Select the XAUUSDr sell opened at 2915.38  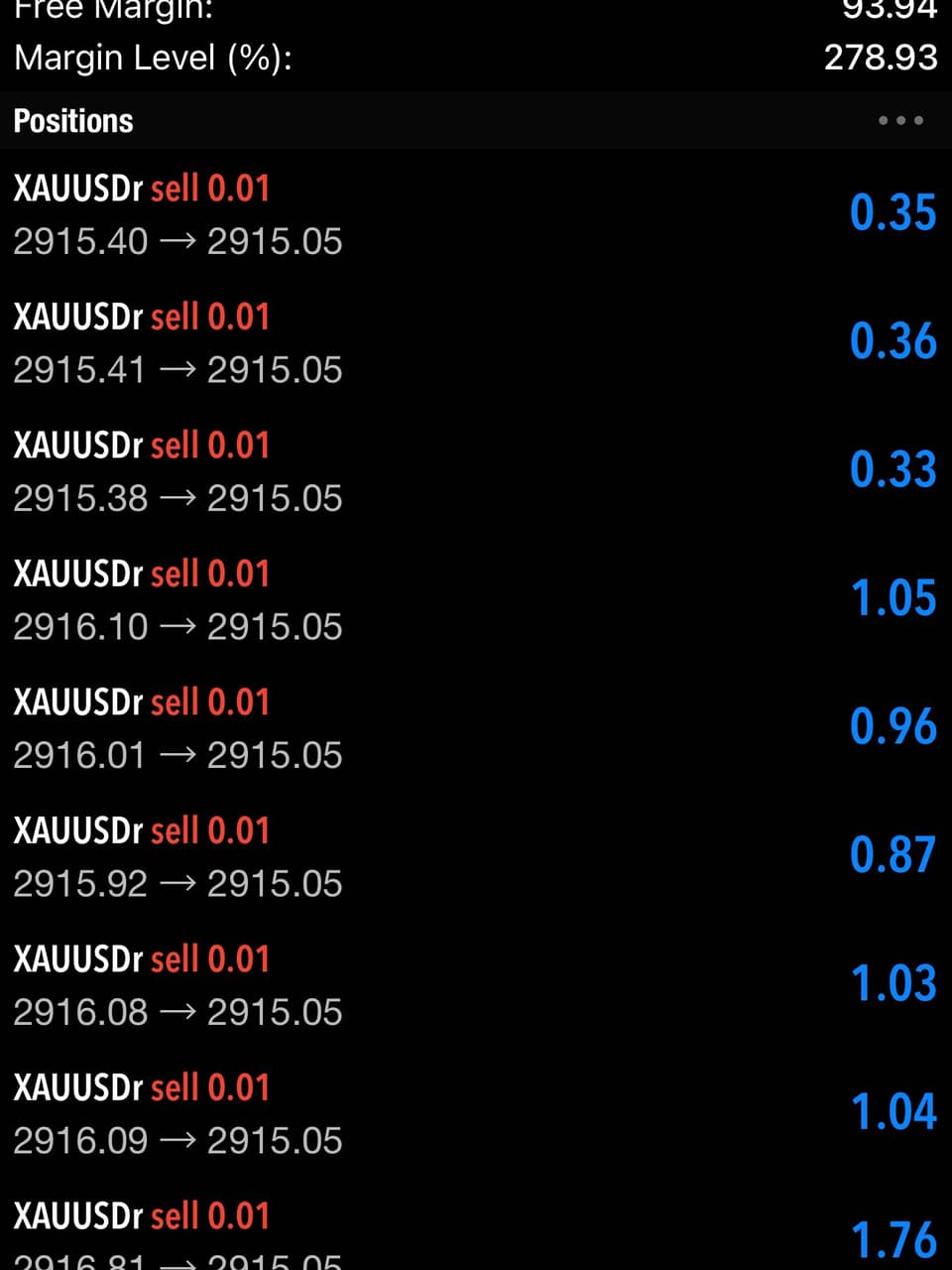click(x=476, y=471)
